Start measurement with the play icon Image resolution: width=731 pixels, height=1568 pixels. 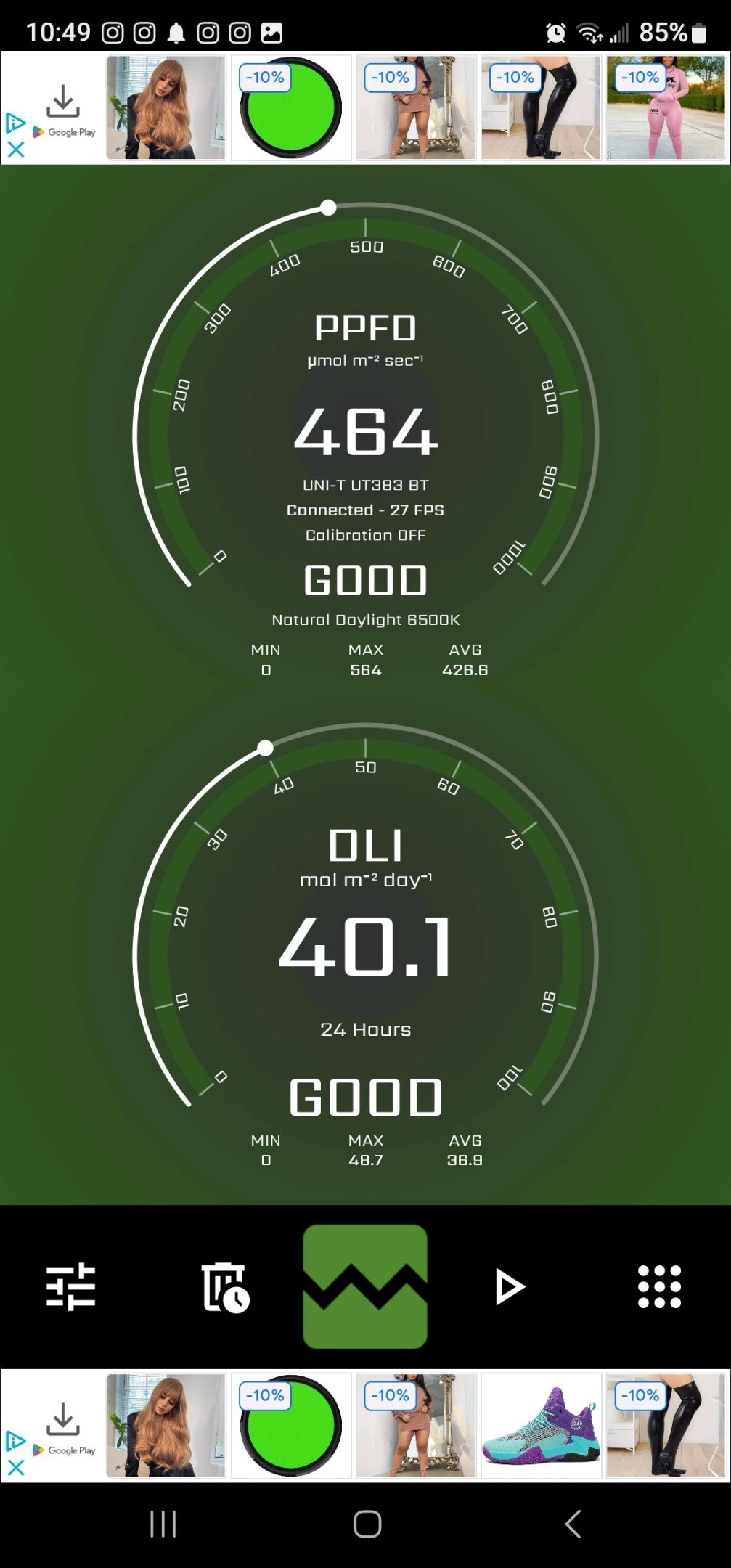point(510,1287)
